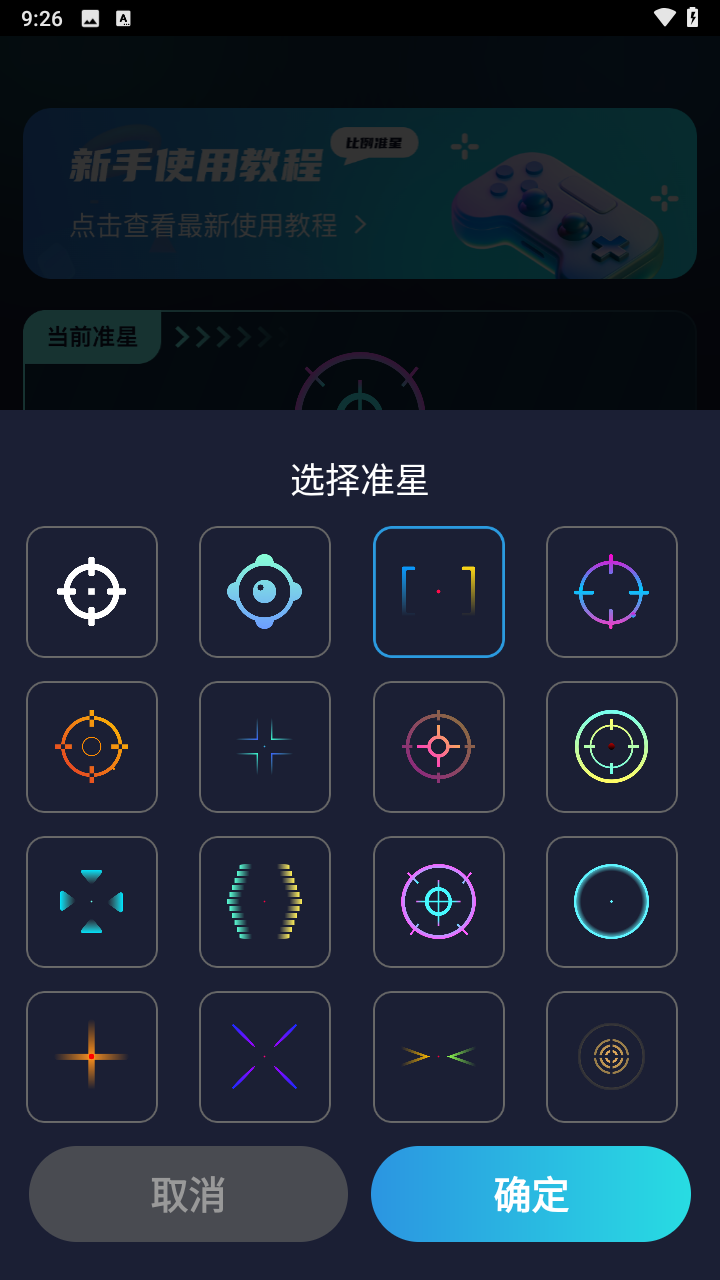Select the cyan arrow-pad crosshair
720x1280 pixels.
[92, 901]
